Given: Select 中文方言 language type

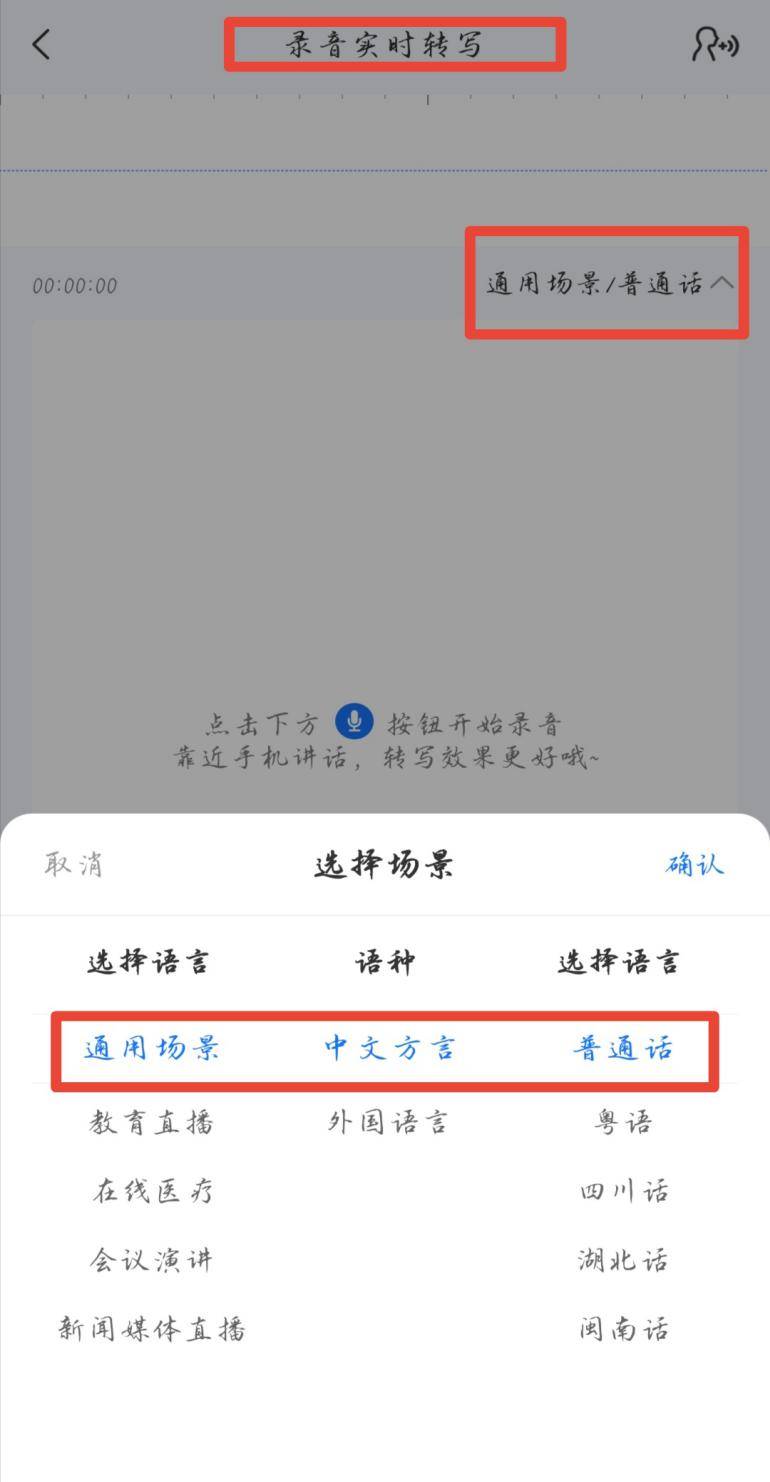Looking at the screenshot, I should 388,1048.
